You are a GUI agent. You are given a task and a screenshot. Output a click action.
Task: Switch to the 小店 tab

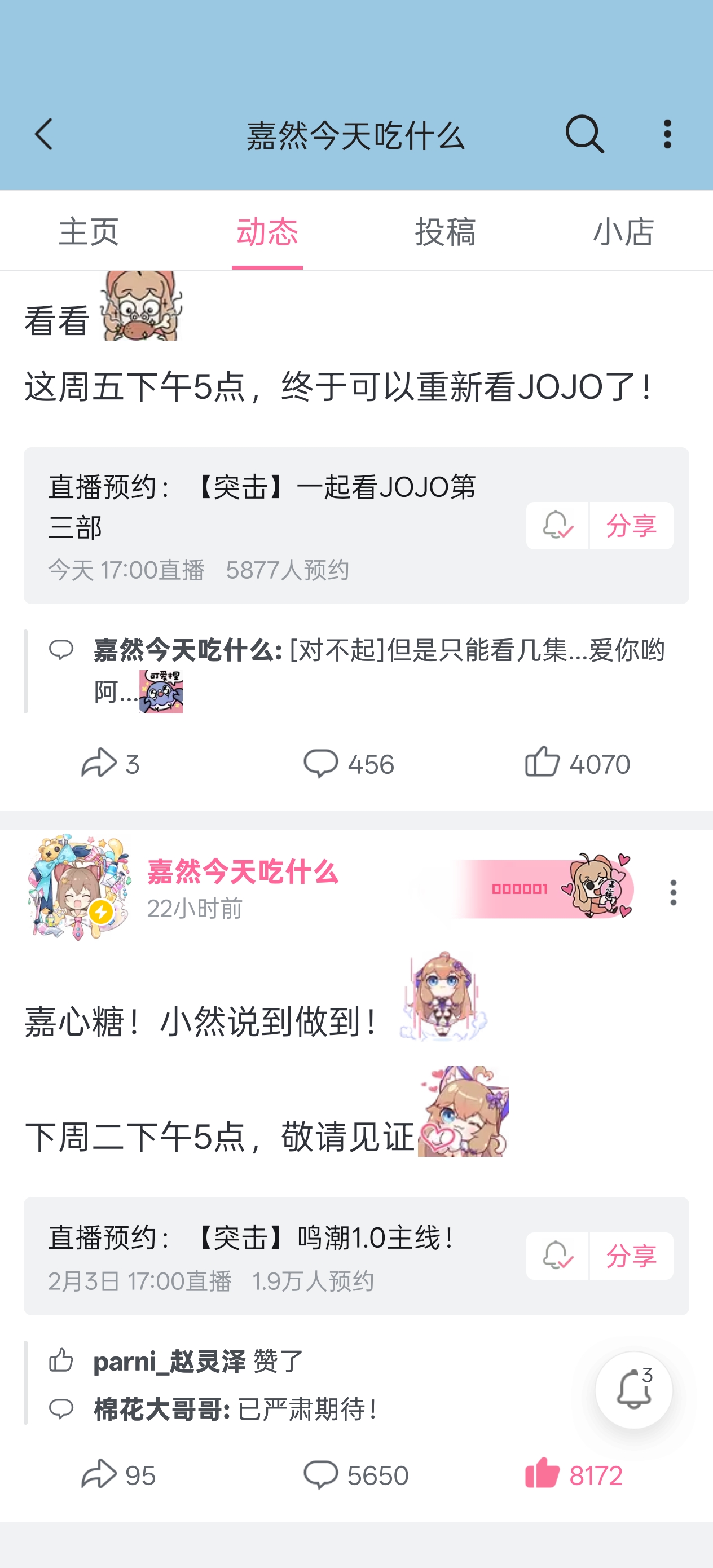tap(623, 232)
